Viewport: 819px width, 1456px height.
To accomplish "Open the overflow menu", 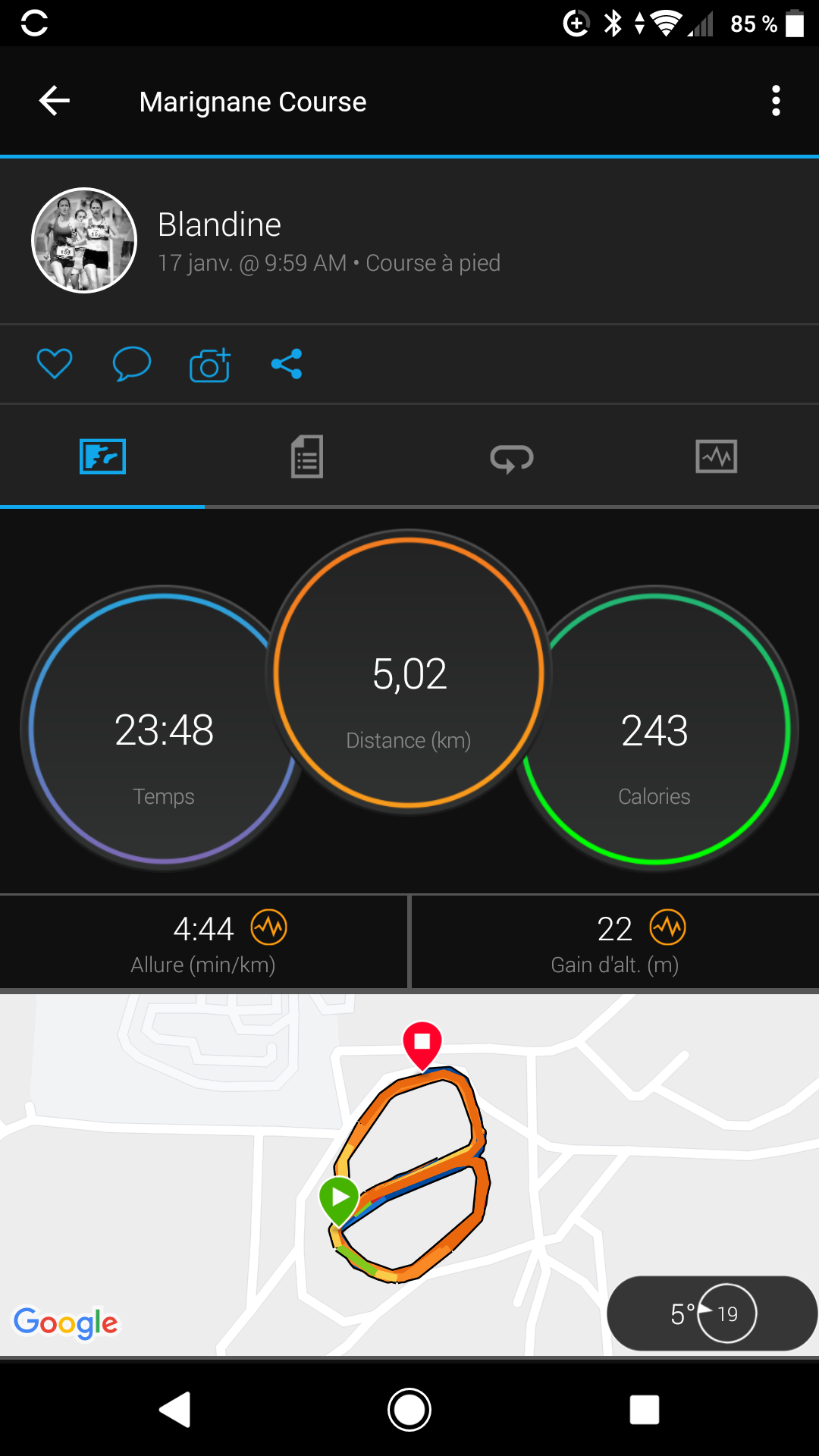I will (776, 101).
